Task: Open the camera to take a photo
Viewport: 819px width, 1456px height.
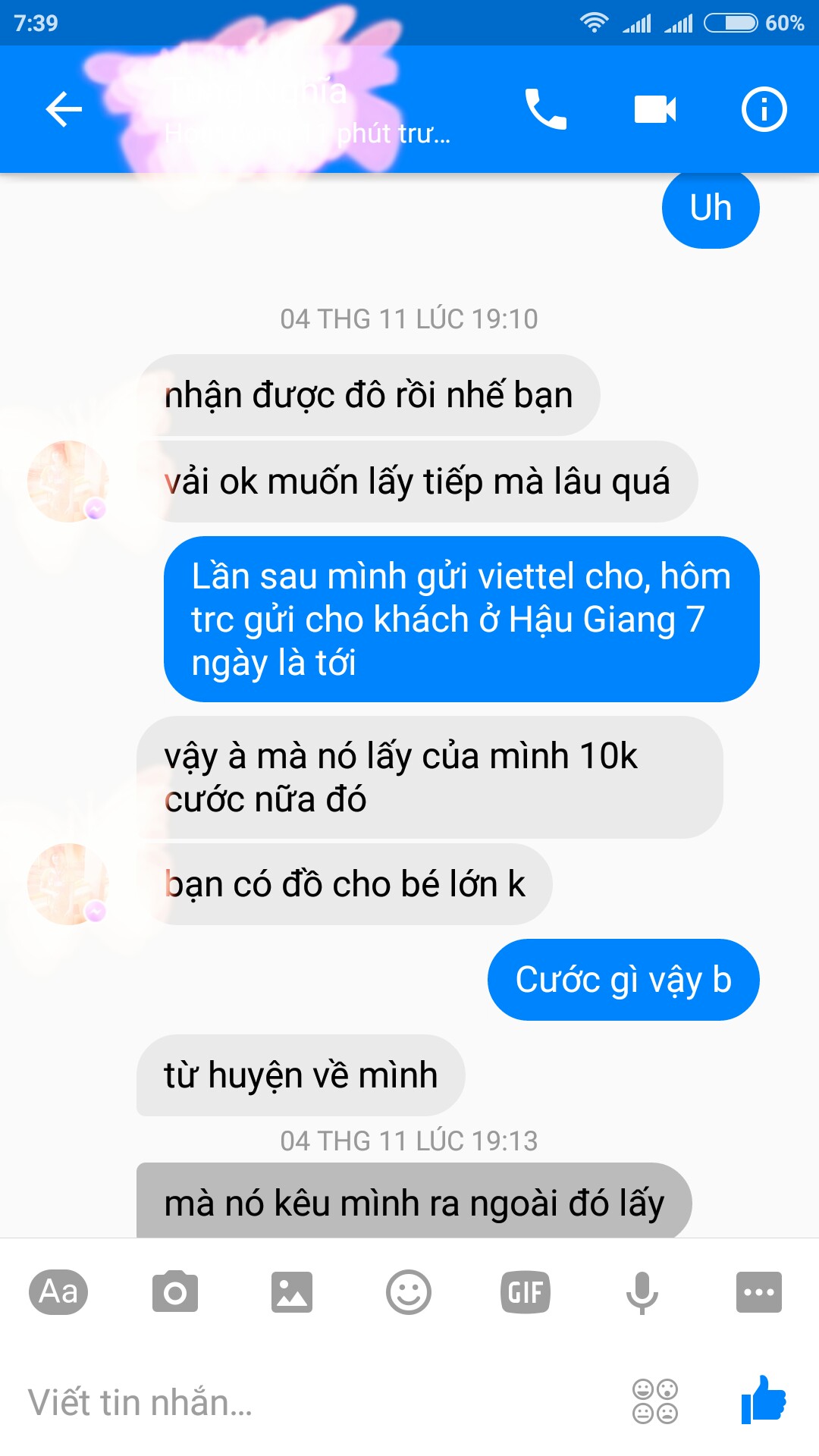Action: [175, 1291]
